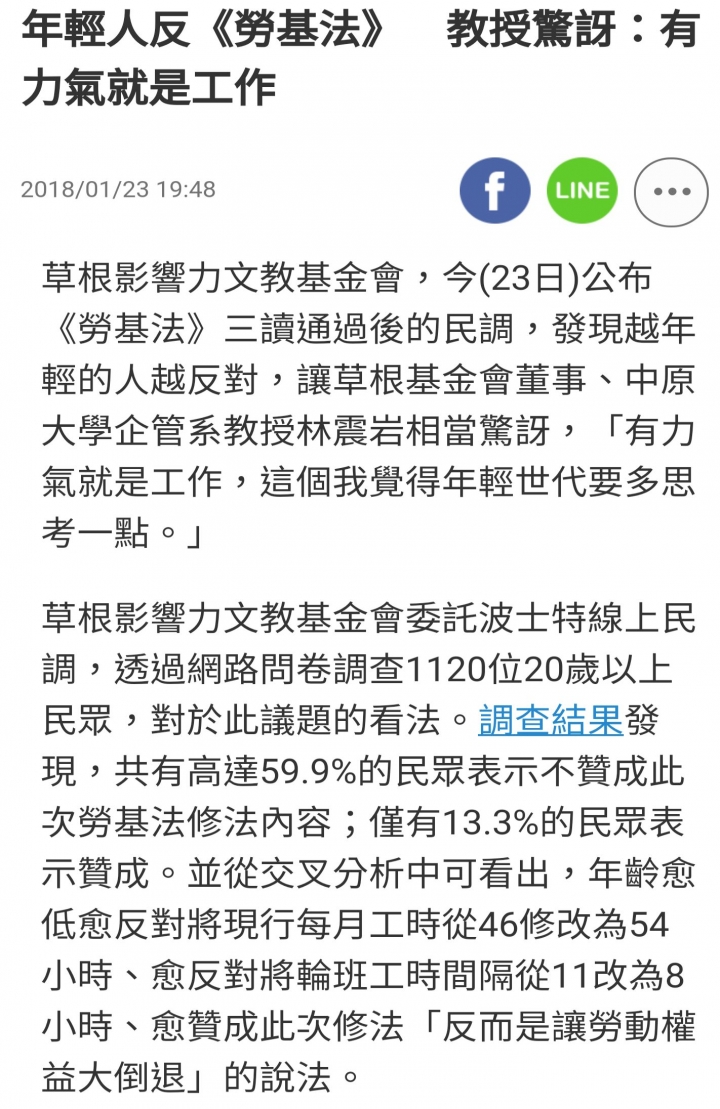720x1109 pixels.
Task: Share this article on Facebook
Action: 495,190
